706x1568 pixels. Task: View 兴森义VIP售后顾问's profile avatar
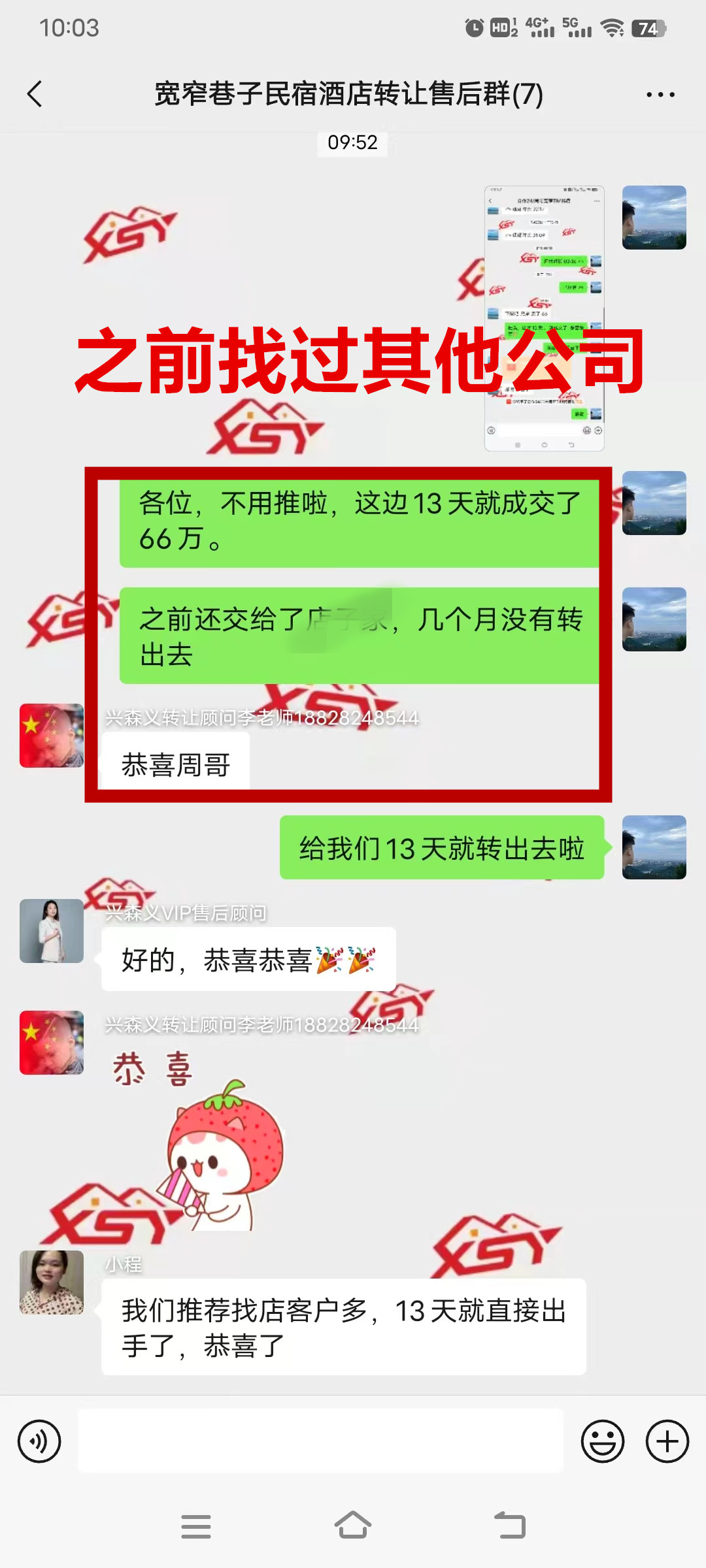tap(52, 930)
